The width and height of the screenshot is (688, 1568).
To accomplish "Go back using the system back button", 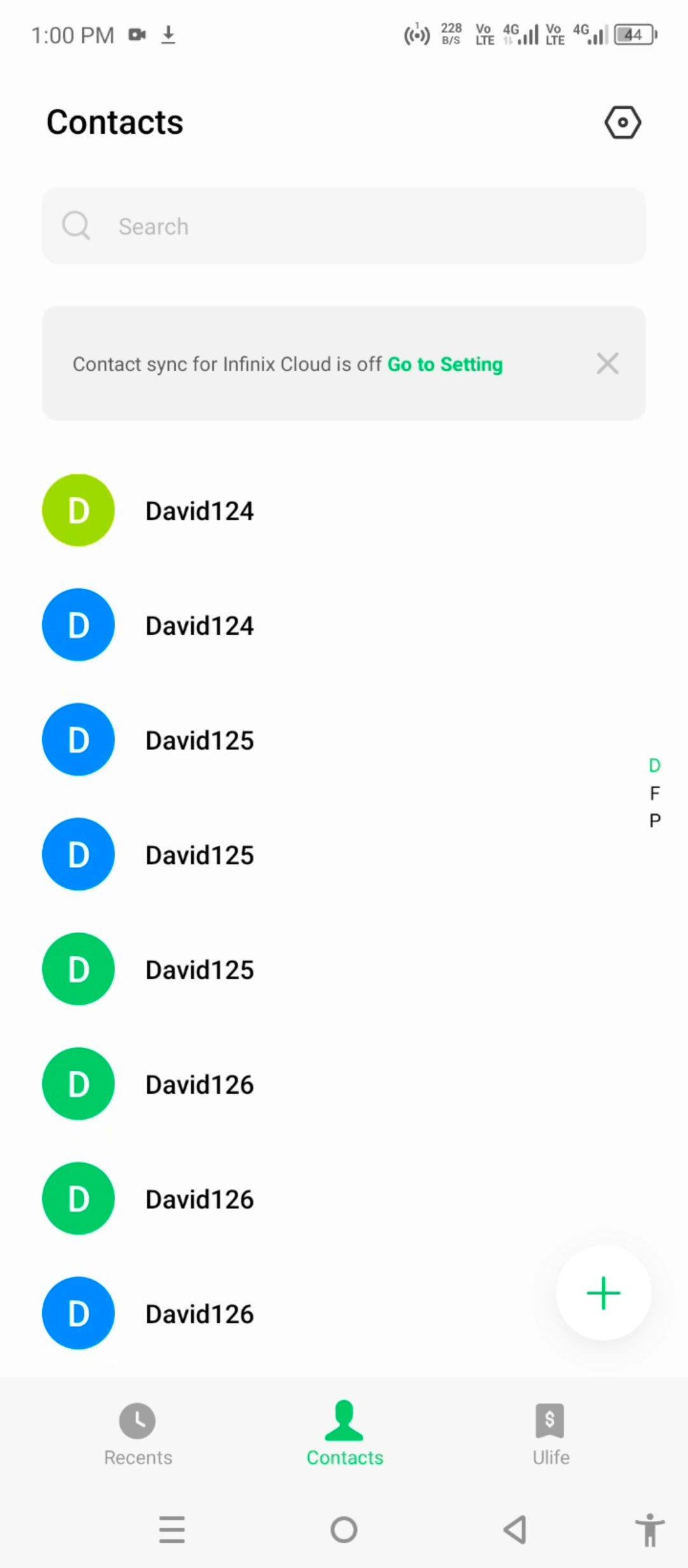I will point(515,1529).
